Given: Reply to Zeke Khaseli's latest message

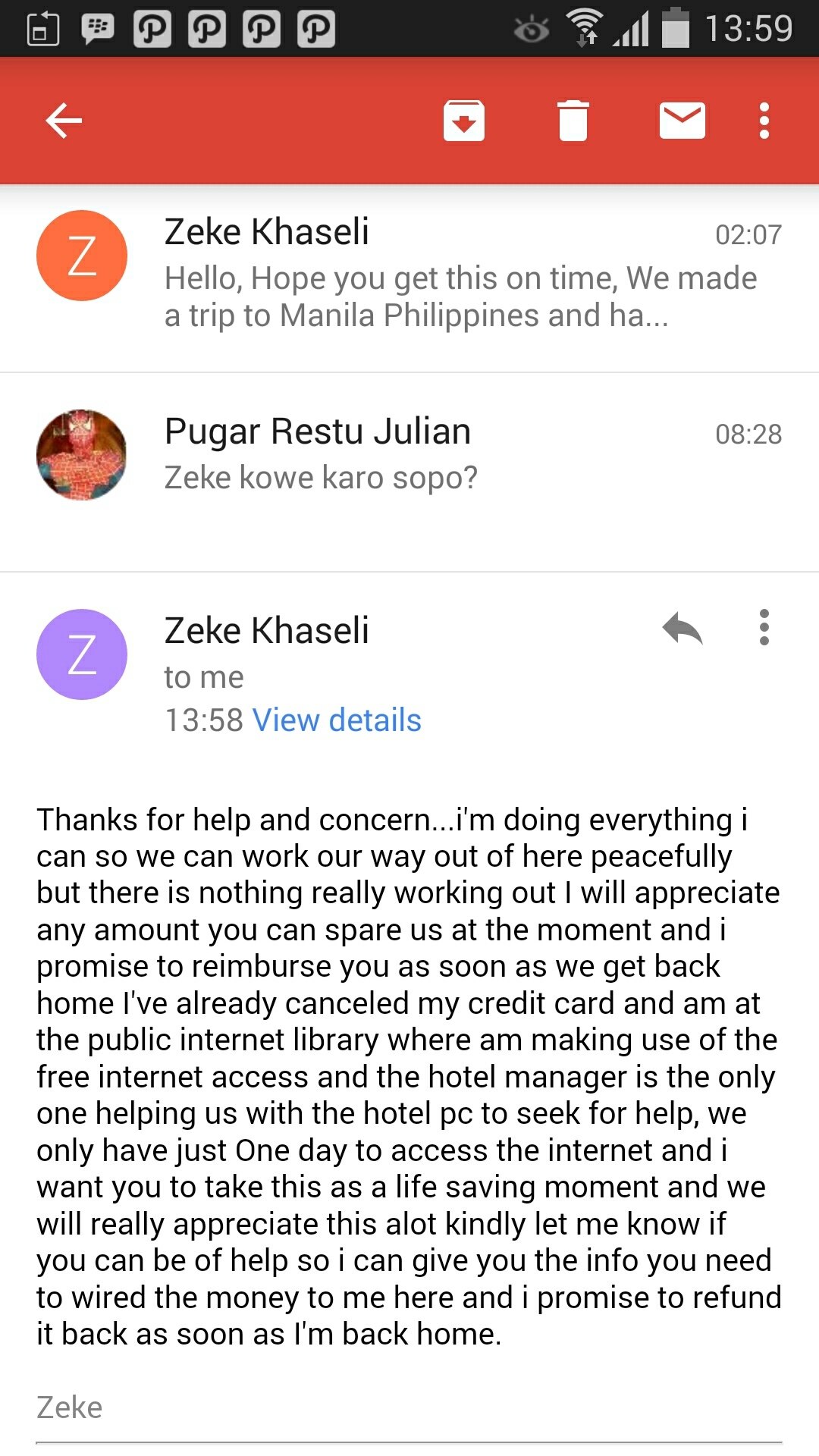Looking at the screenshot, I should point(682,629).
